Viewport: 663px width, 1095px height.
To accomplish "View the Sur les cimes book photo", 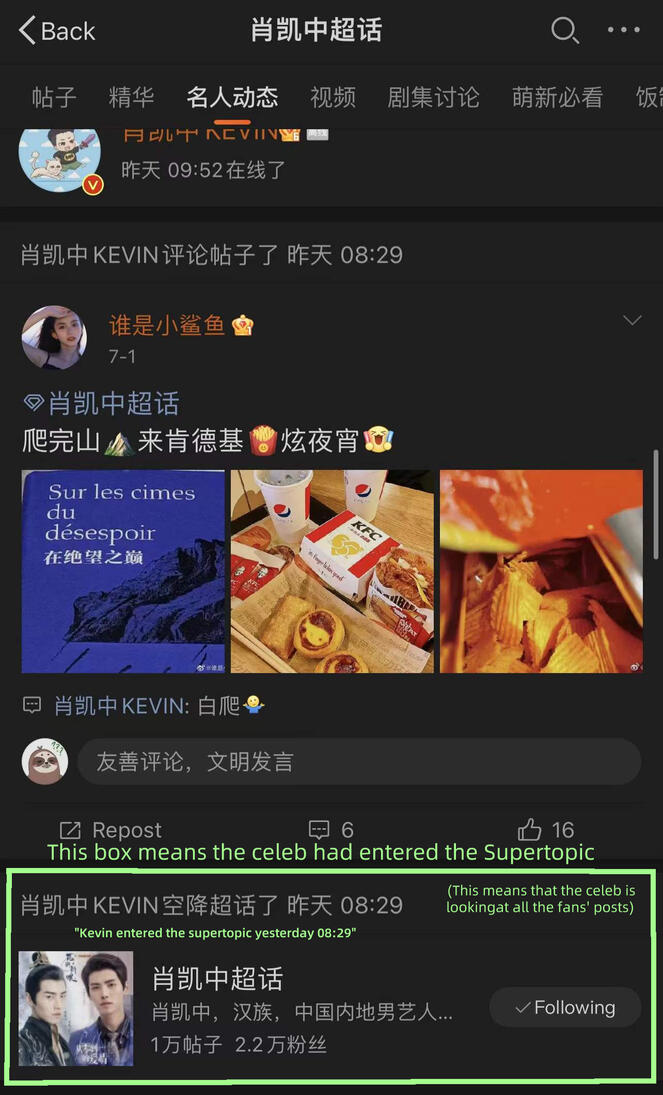I will [x=123, y=571].
